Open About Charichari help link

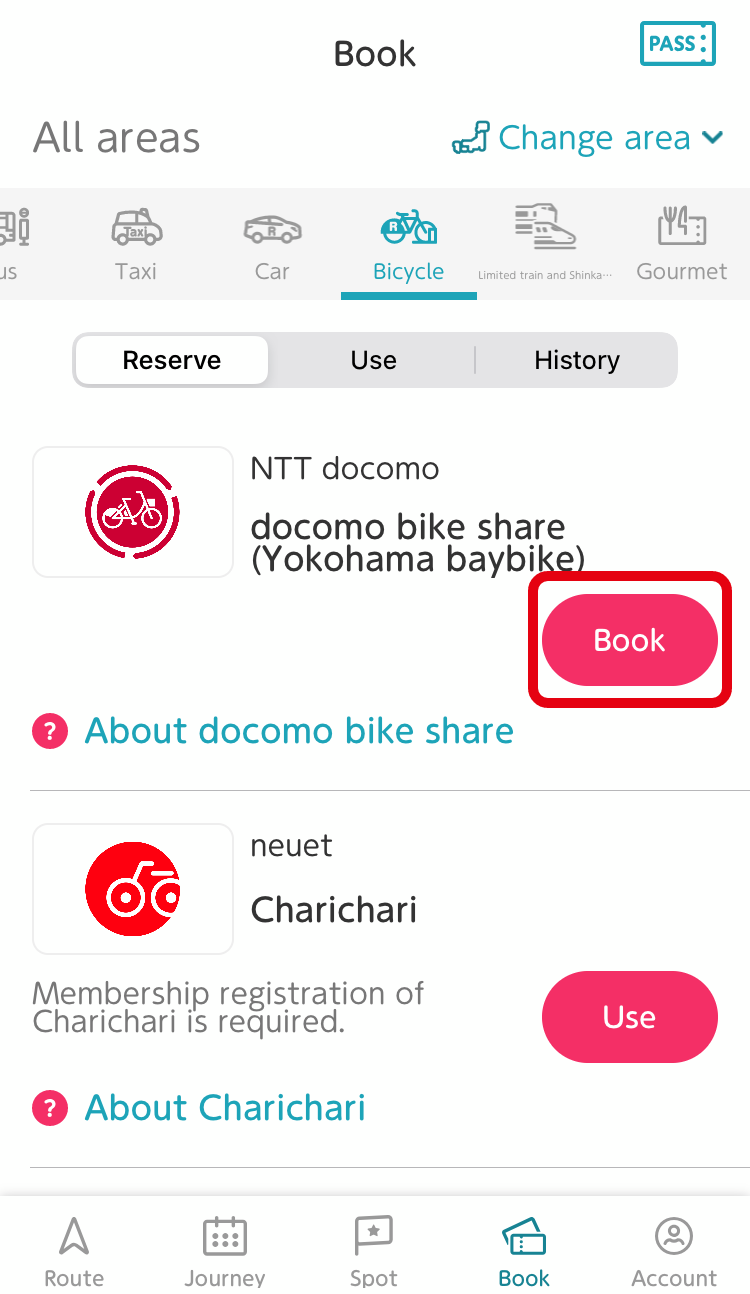[x=199, y=1108]
